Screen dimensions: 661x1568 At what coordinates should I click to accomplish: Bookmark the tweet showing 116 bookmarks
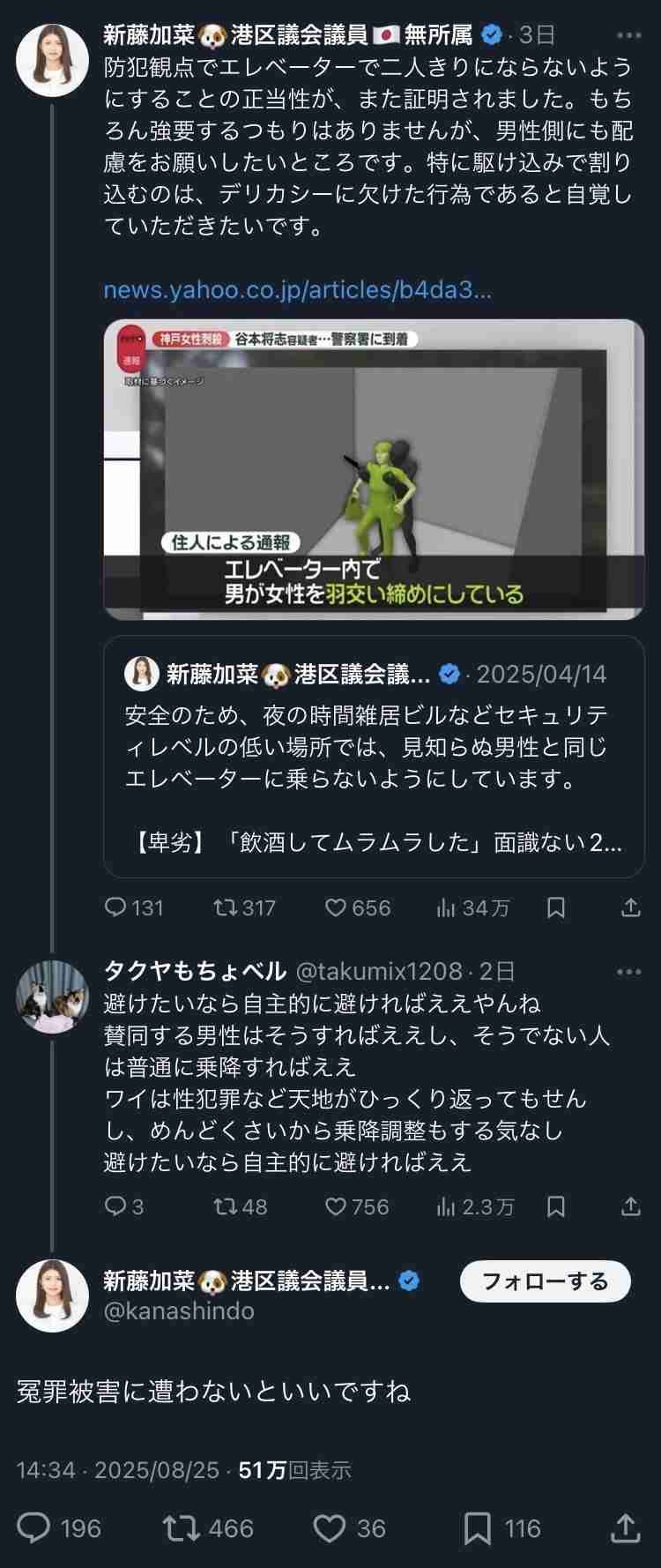point(473,1529)
